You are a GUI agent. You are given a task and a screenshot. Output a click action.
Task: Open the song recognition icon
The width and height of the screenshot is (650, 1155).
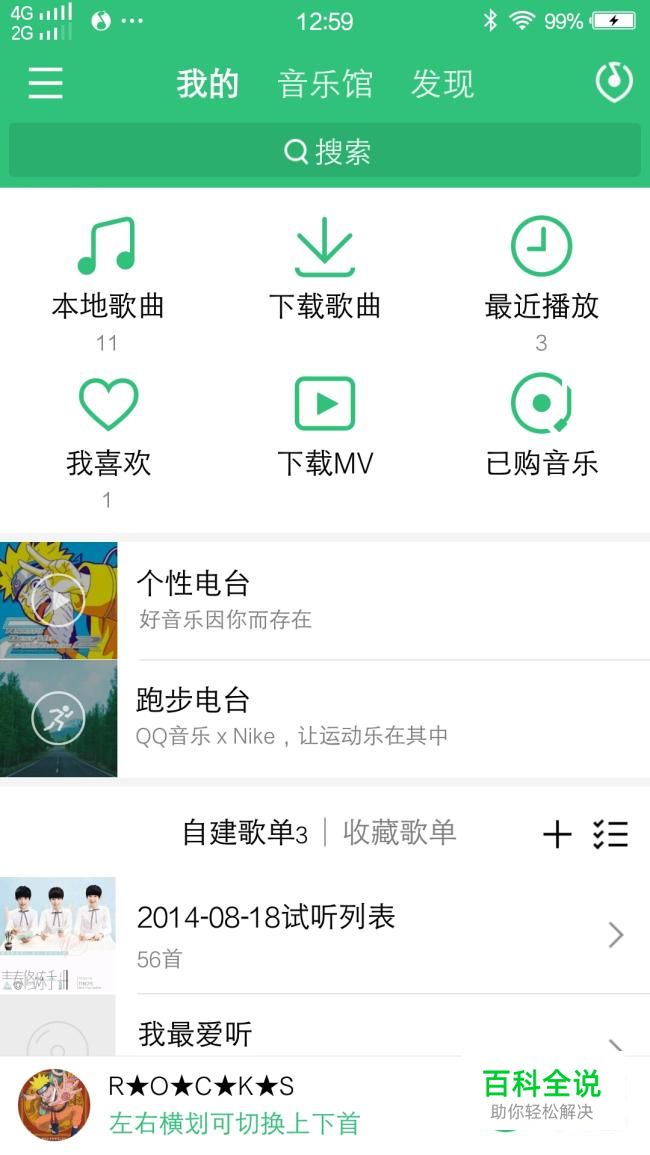[x=613, y=83]
